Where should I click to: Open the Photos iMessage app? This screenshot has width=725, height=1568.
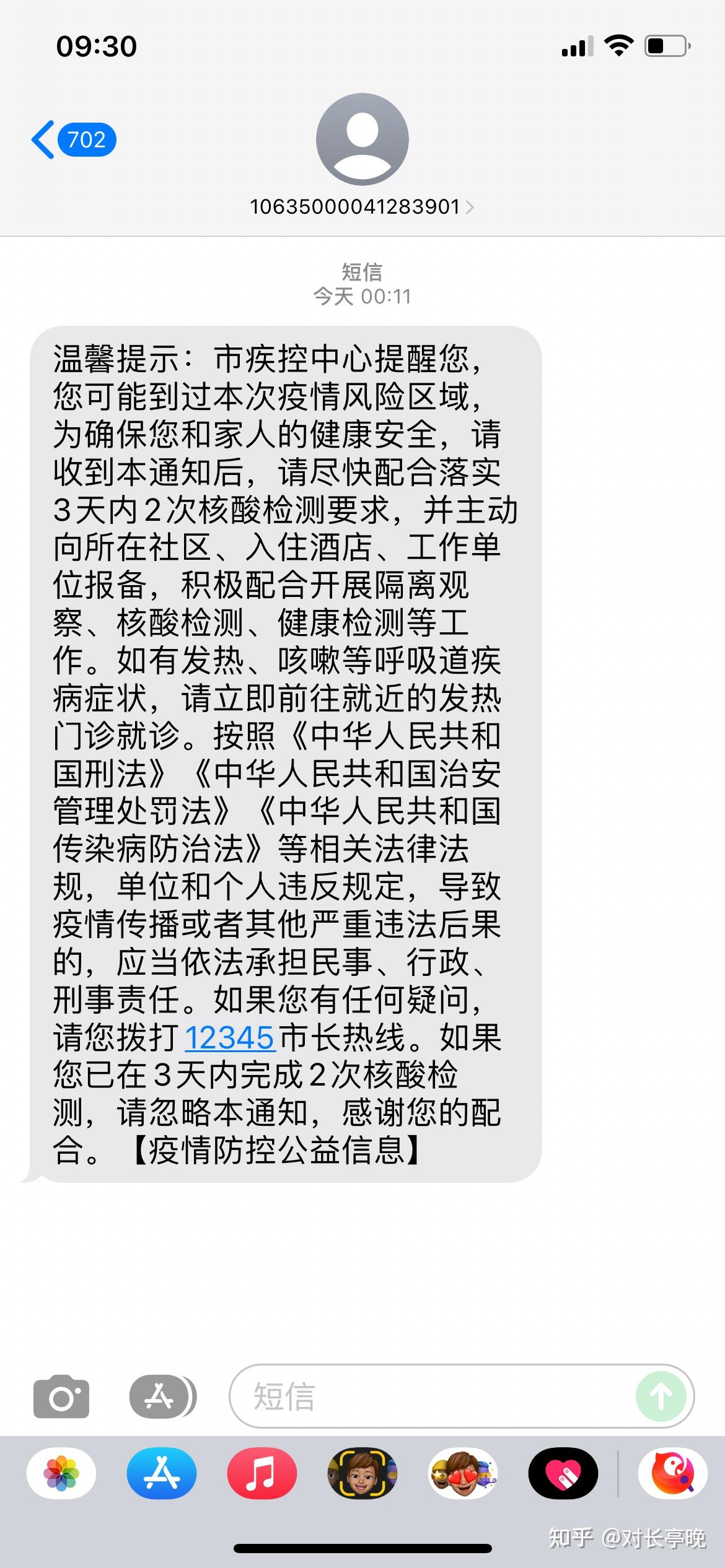(x=61, y=1473)
